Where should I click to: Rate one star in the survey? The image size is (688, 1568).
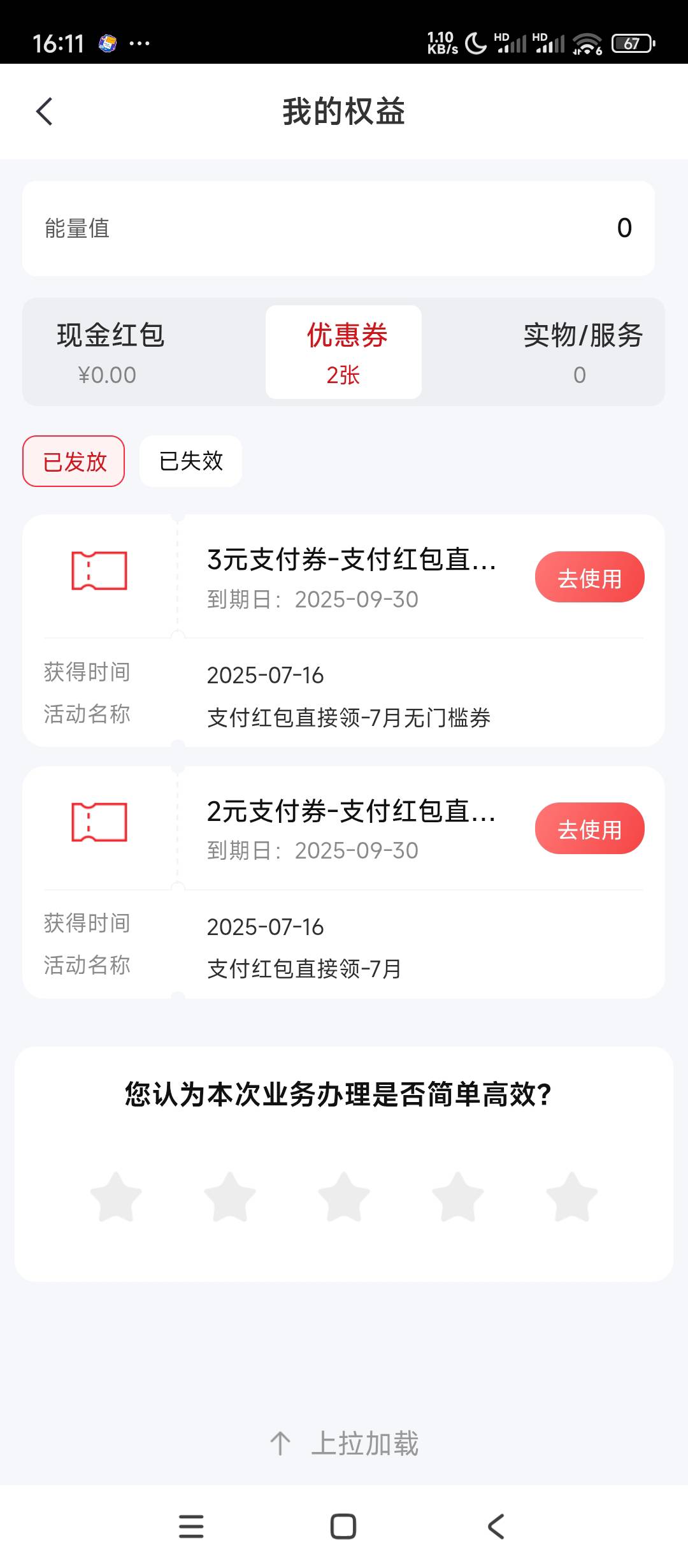coord(116,1197)
